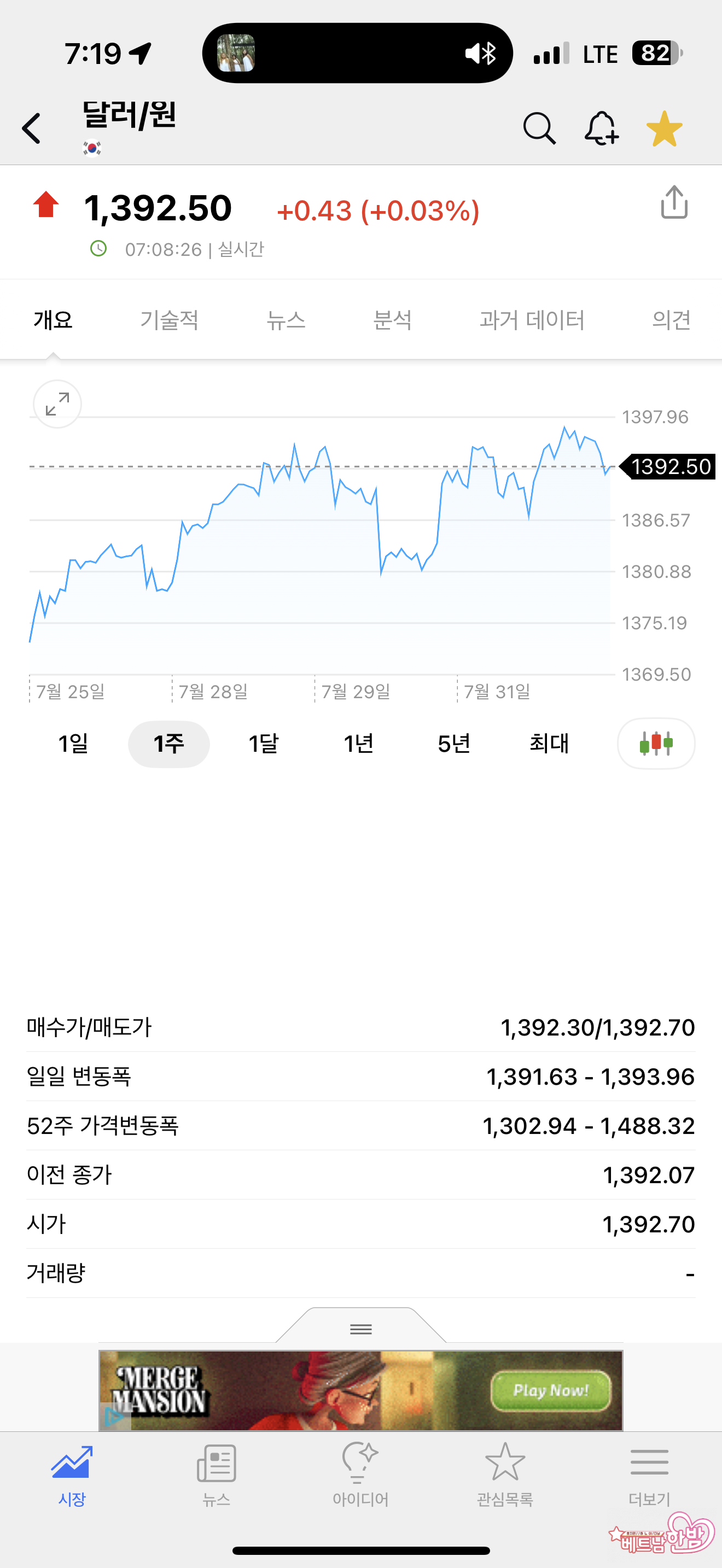Go back from the 달러/원 page

(x=32, y=128)
